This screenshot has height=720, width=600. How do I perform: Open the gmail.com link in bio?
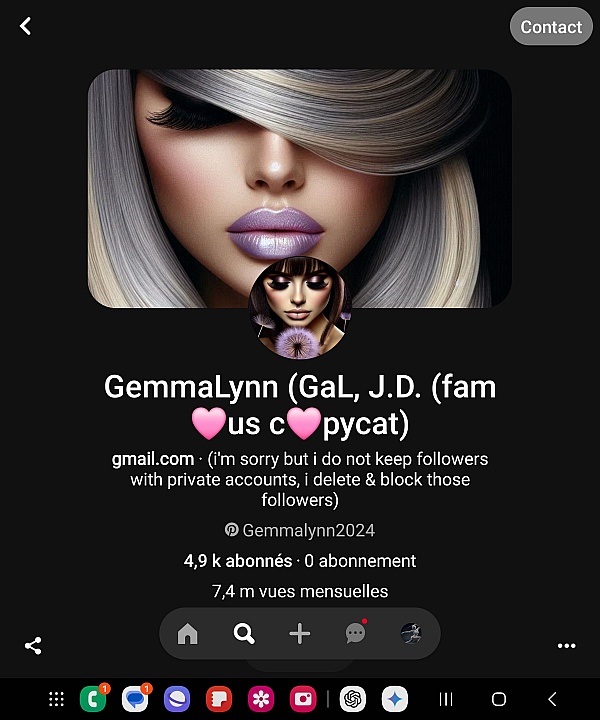[152, 459]
